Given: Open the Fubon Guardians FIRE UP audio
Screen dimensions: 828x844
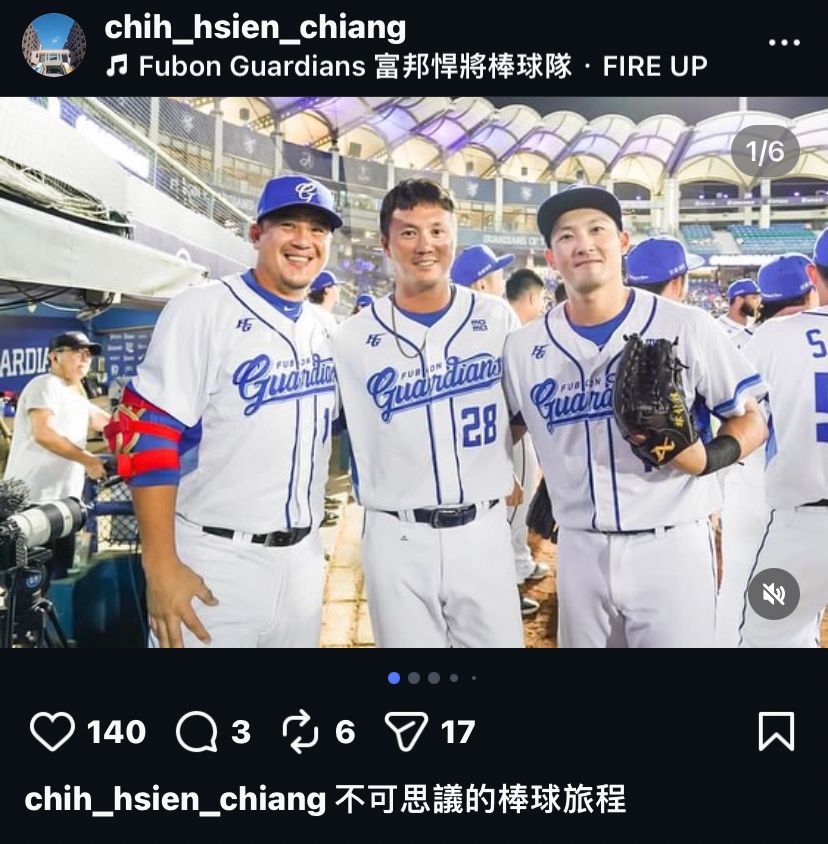Looking at the screenshot, I should tap(407, 67).
